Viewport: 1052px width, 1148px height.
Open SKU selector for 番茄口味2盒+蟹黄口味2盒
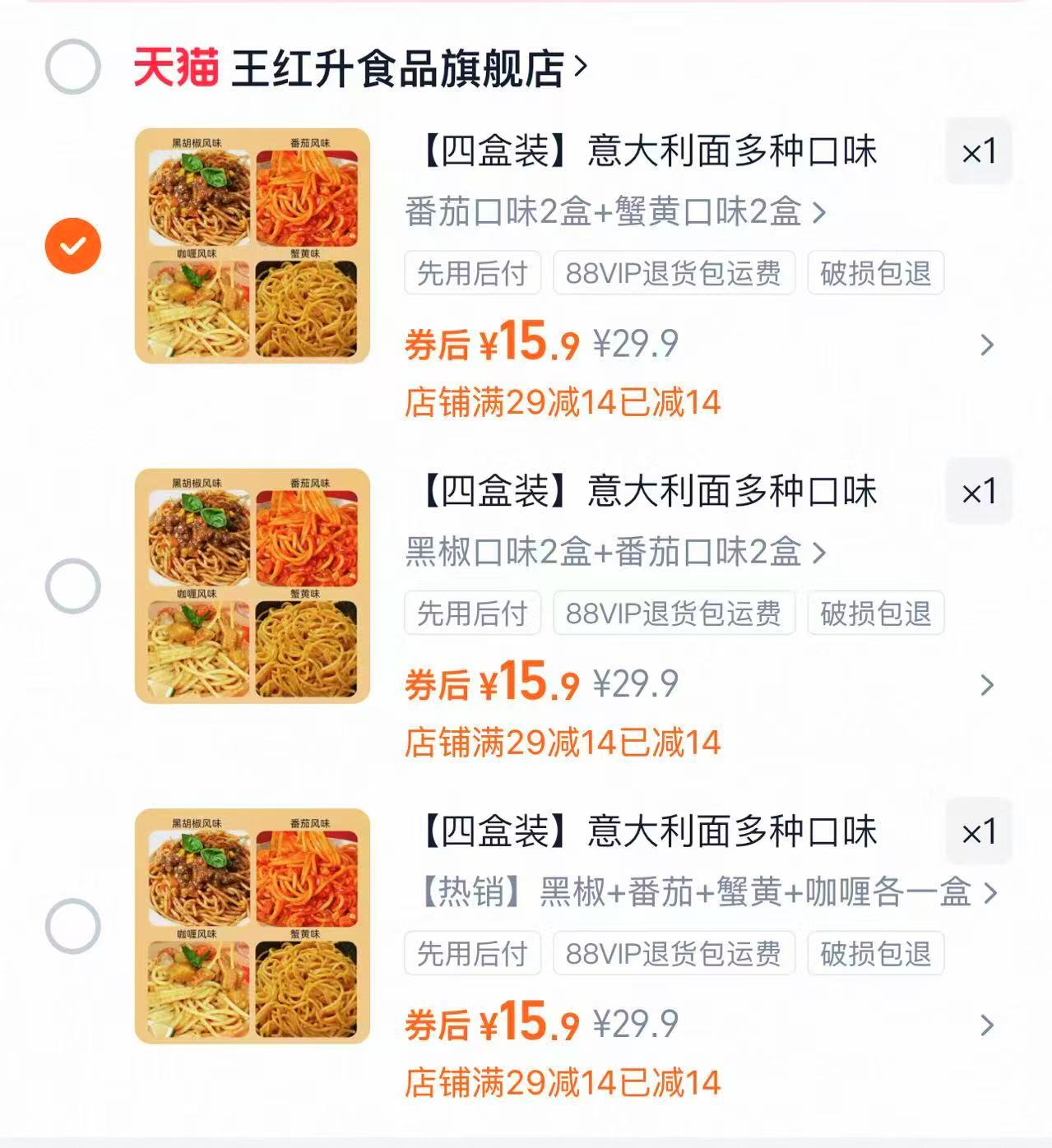coord(609,213)
